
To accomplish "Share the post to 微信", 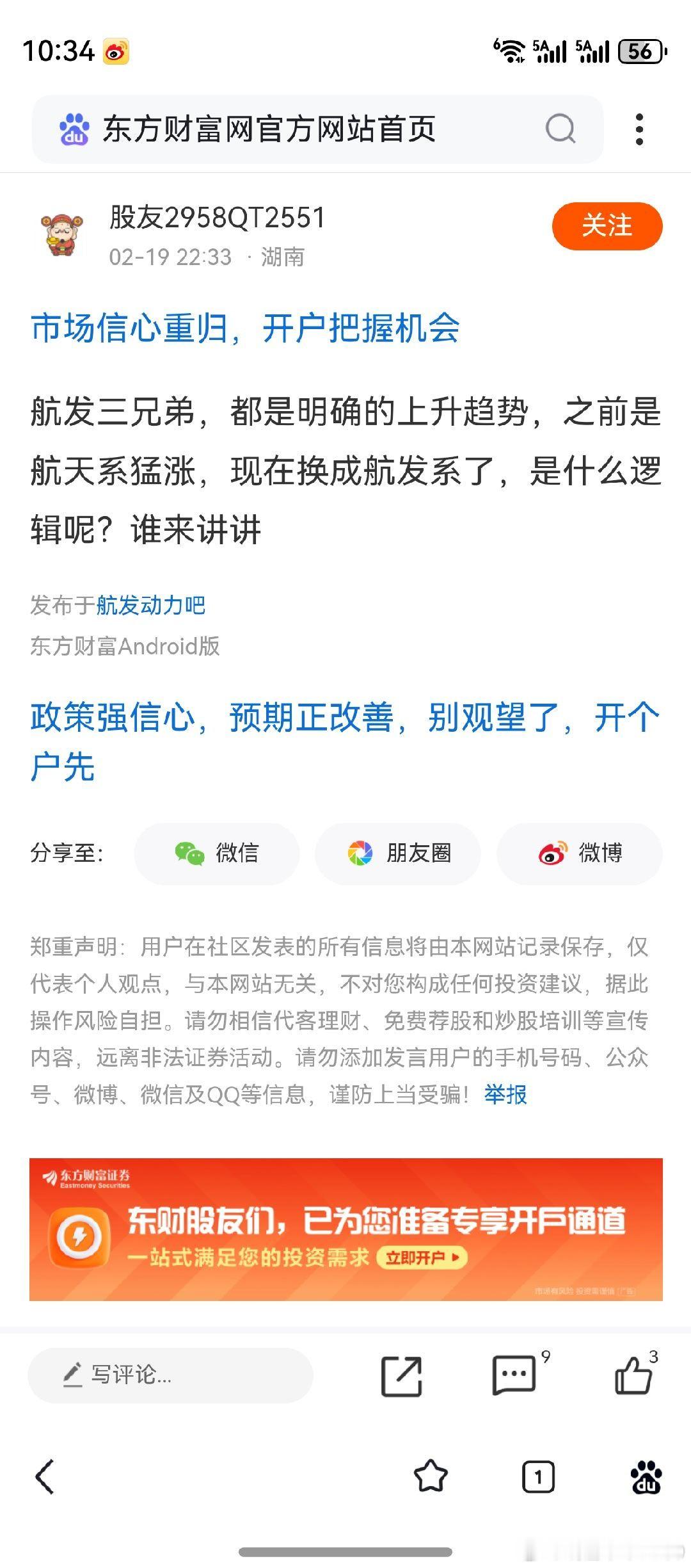I will pyautogui.click(x=216, y=854).
